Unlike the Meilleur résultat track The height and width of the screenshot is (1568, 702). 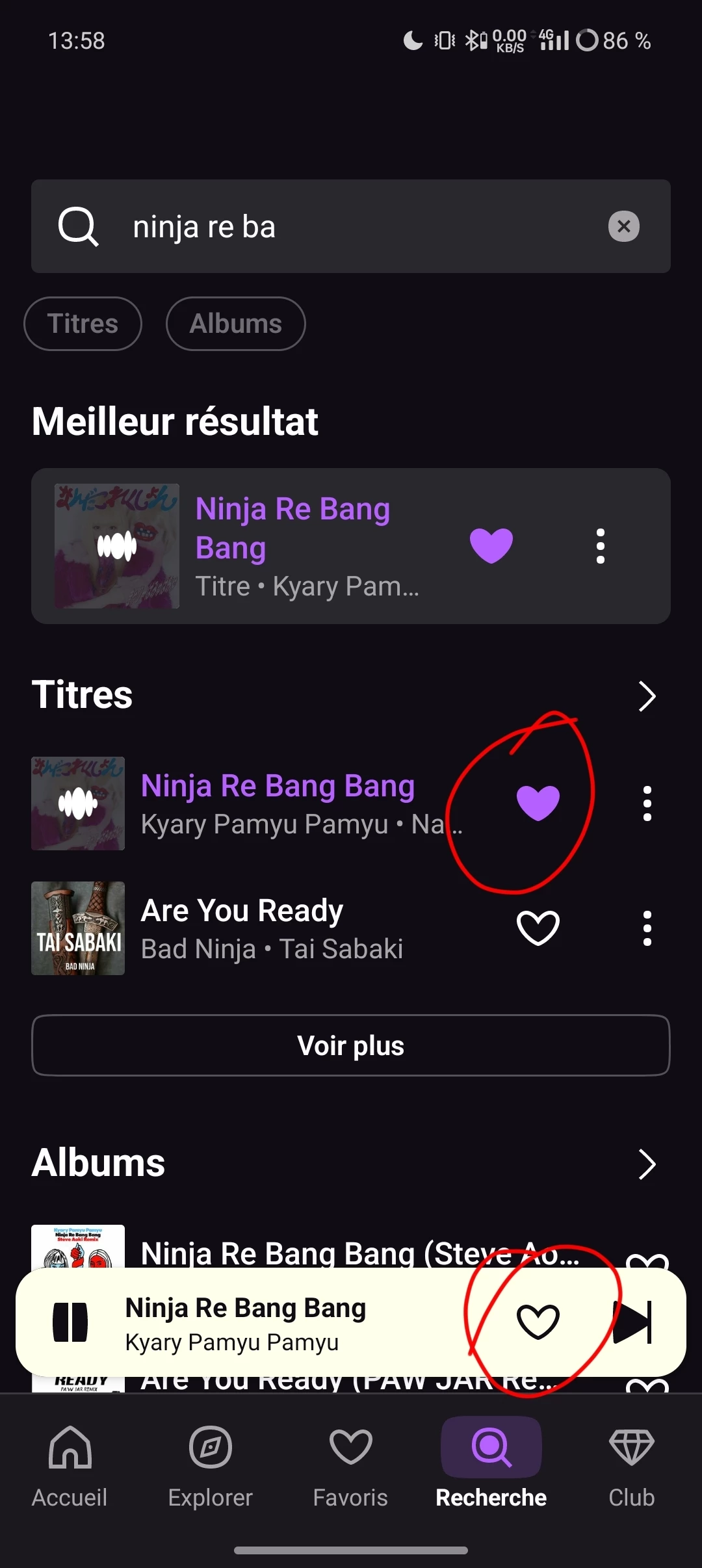click(491, 545)
